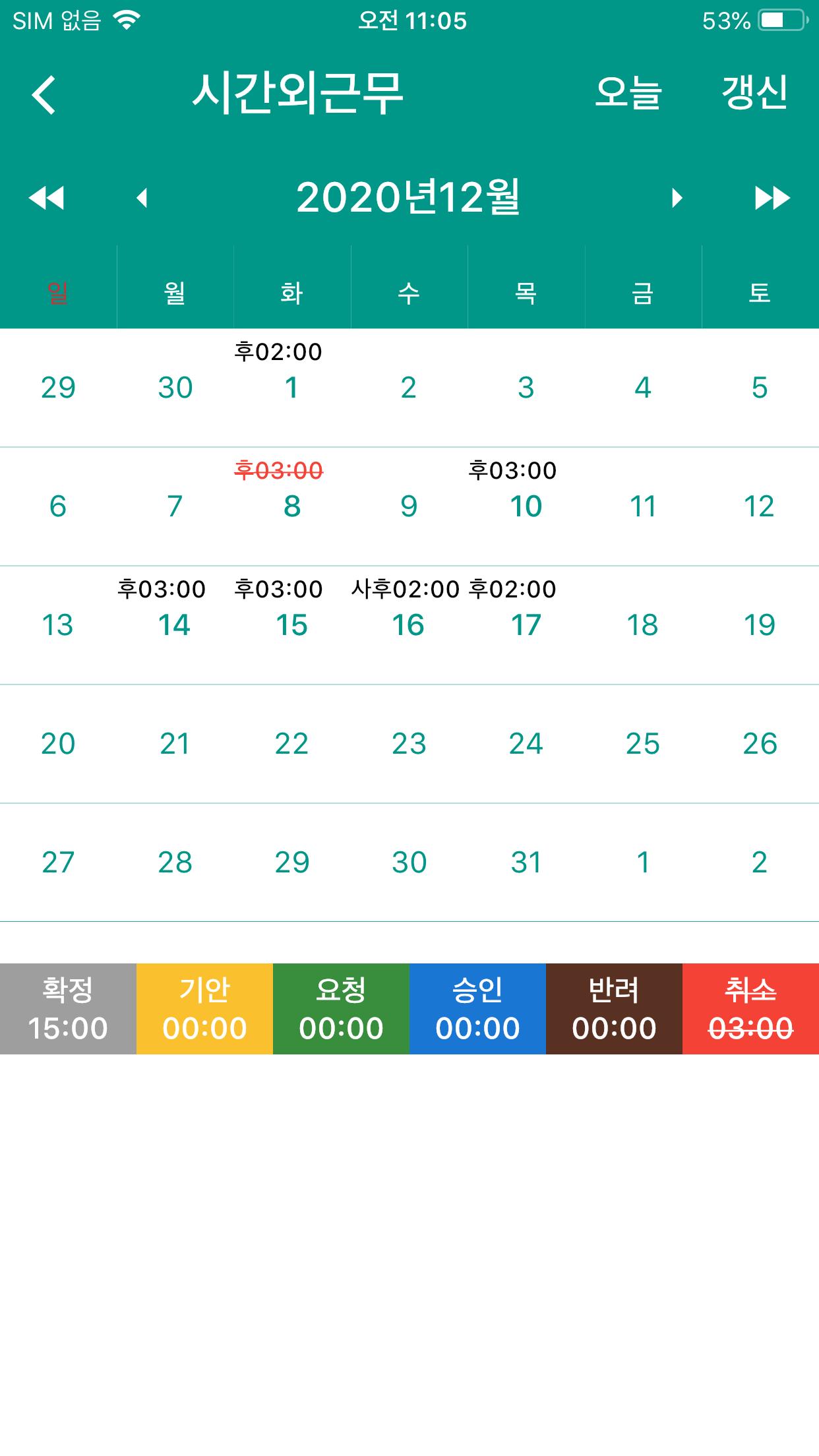Viewport: 819px width, 1456px height.
Task: Select December 10 on the calendar
Action: pos(526,506)
